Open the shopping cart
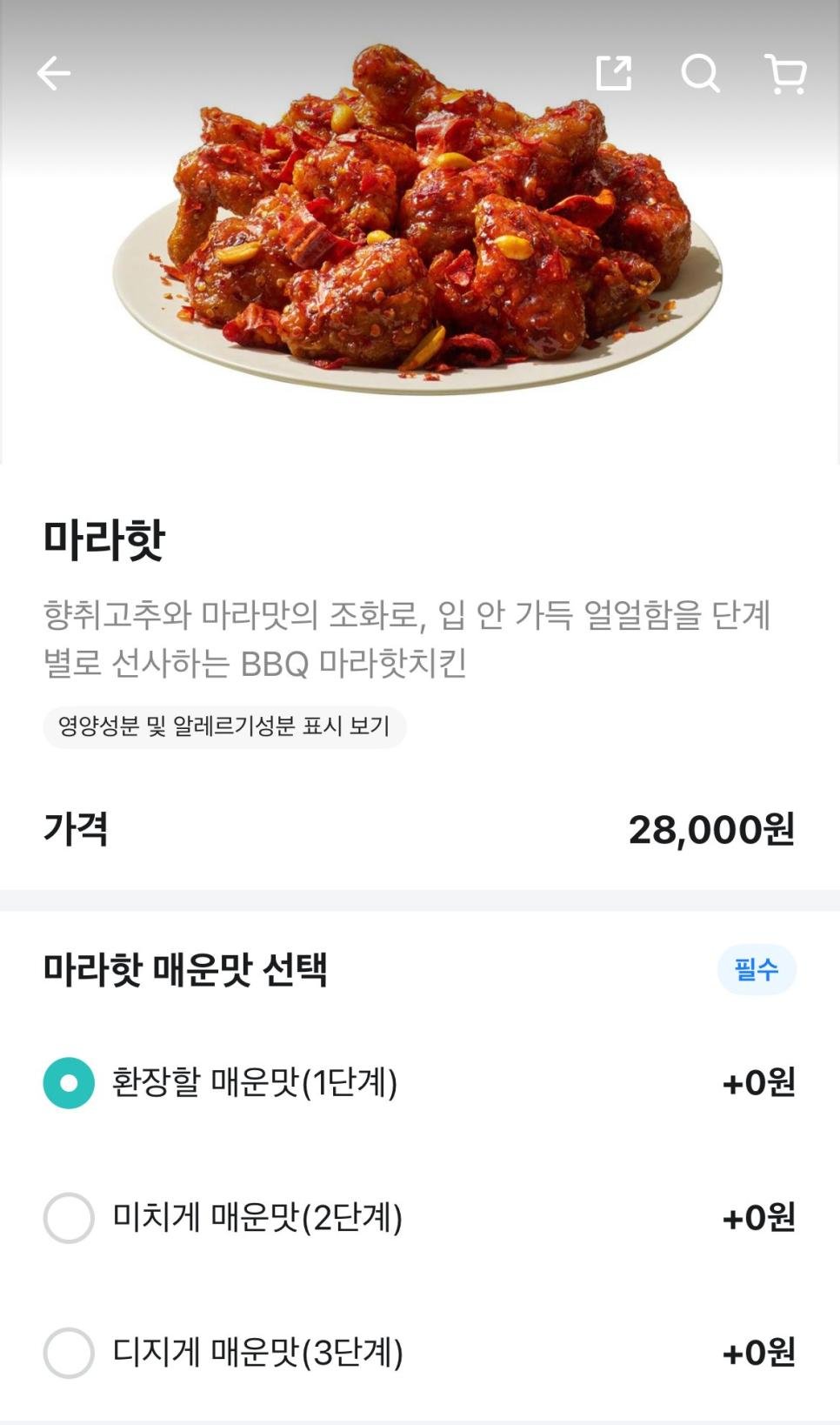The height and width of the screenshot is (1425, 840). [x=785, y=74]
